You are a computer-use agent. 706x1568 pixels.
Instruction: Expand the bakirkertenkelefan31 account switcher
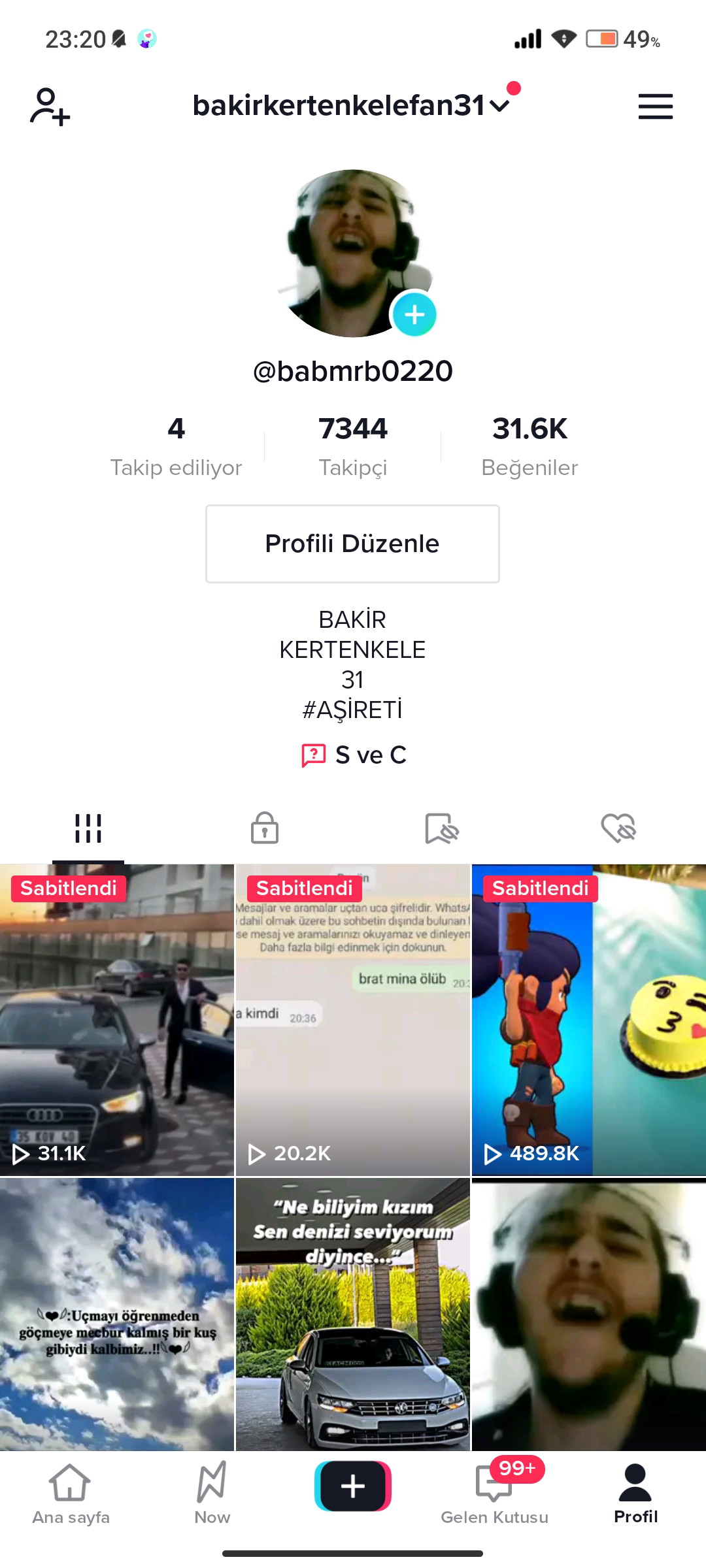(x=350, y=105)
